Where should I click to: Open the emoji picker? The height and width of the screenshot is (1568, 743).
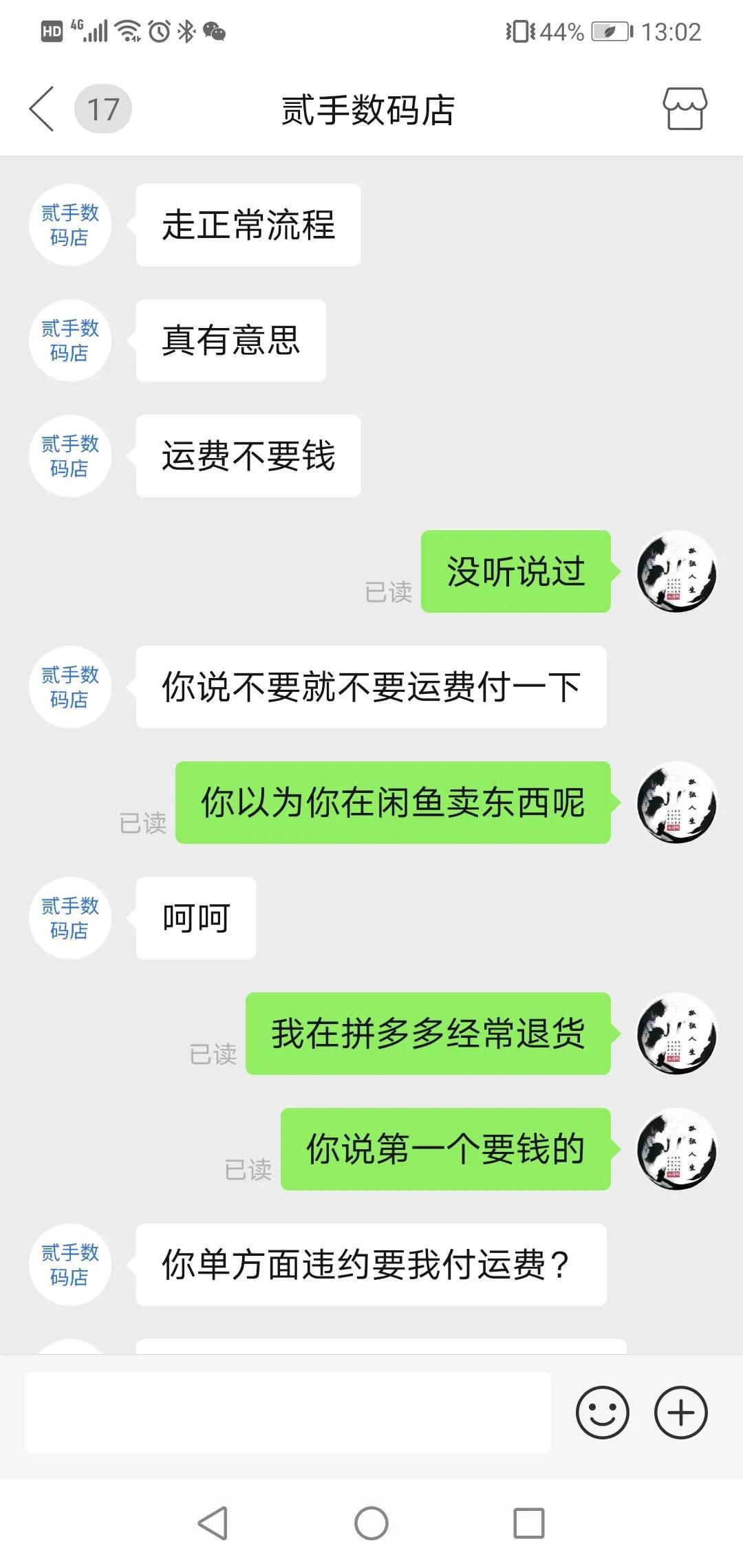602,1413
